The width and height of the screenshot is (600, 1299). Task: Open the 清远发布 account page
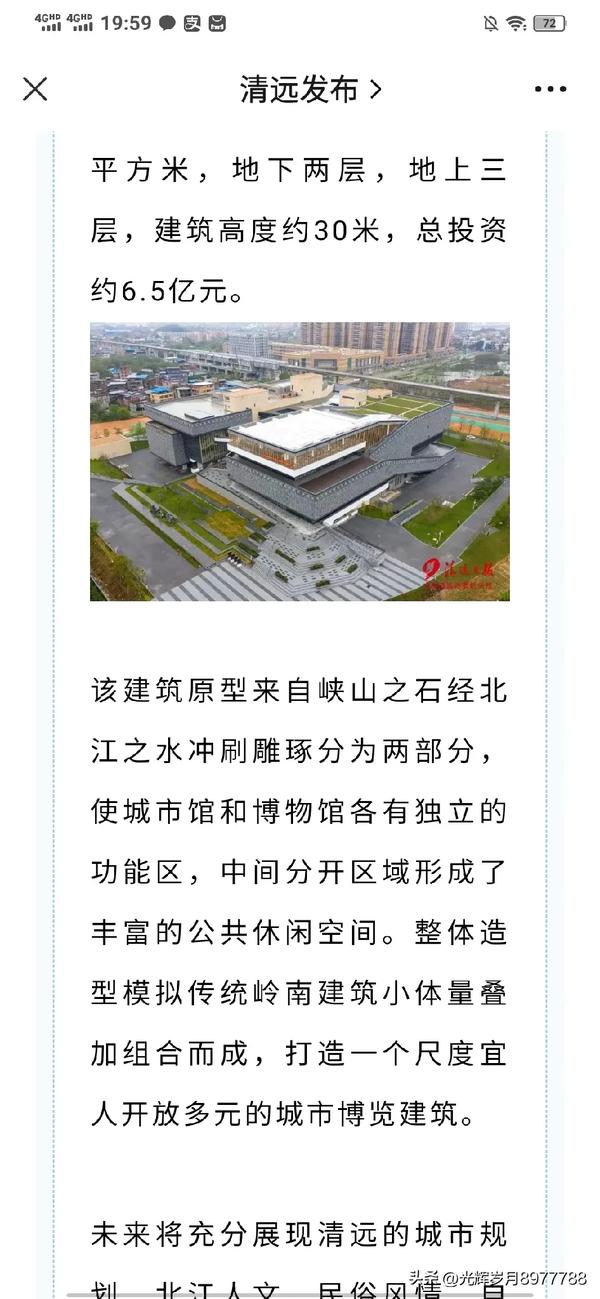pos(310,89)
